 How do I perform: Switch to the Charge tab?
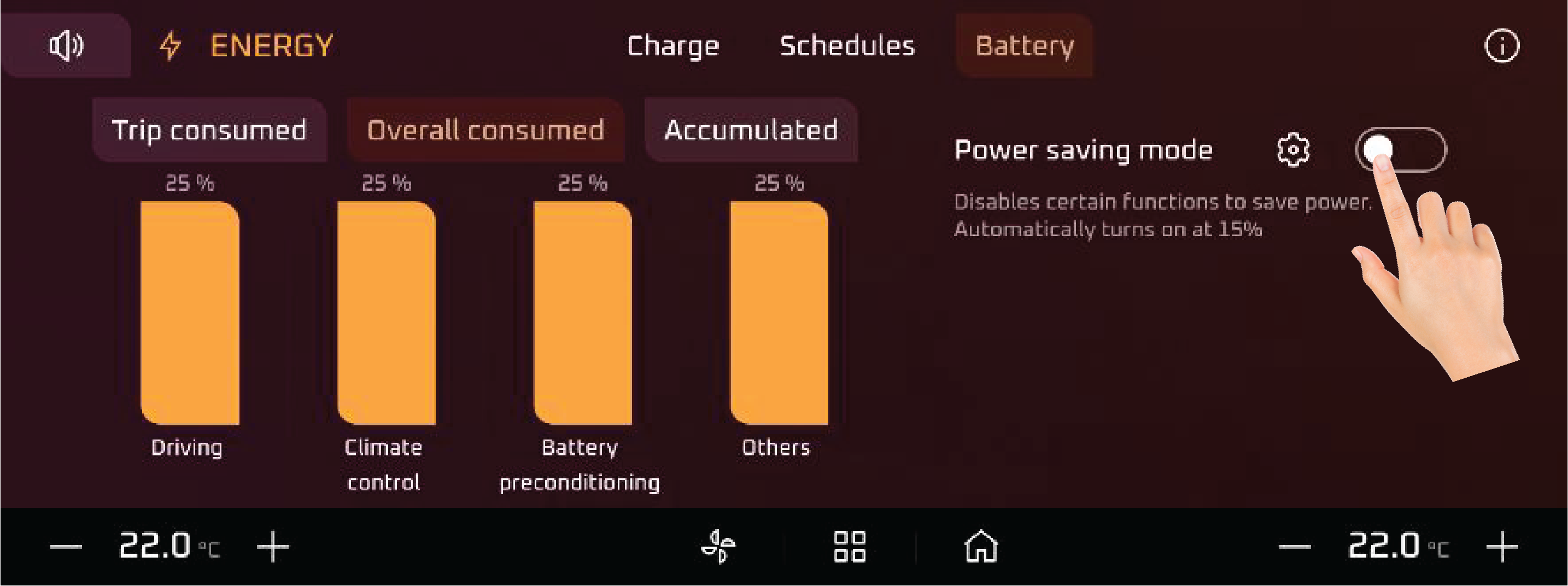[672, 45]
